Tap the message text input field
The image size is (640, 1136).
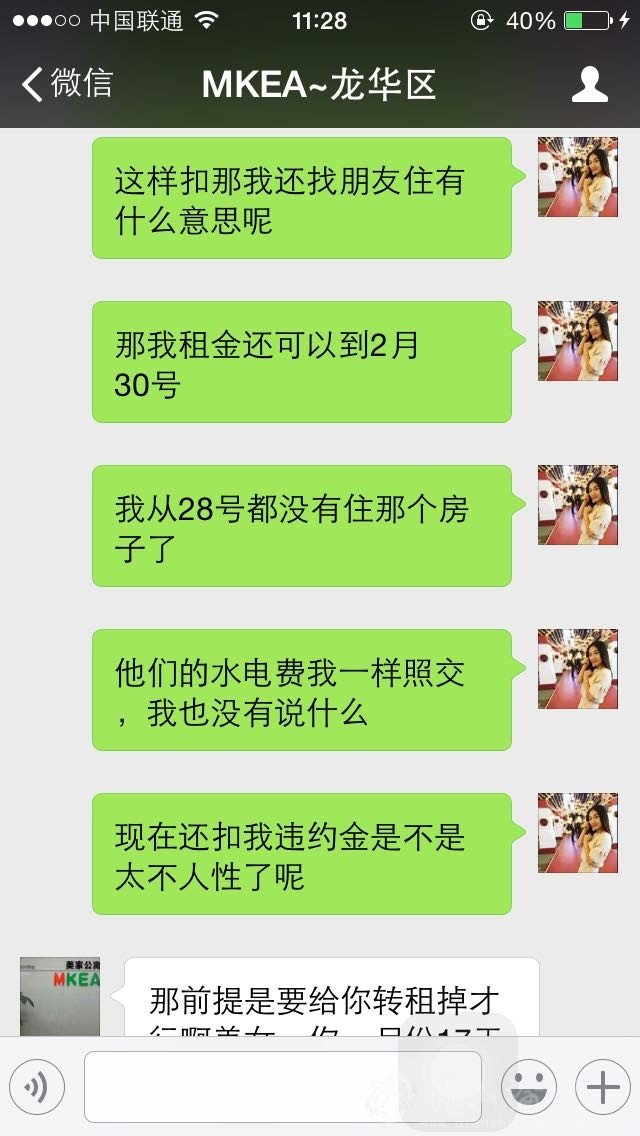tap(282, 1086)
